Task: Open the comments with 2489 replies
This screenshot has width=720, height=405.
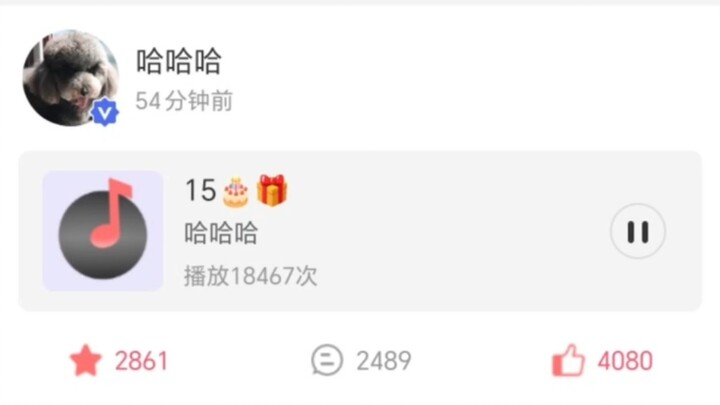Action: click(327, 361)
